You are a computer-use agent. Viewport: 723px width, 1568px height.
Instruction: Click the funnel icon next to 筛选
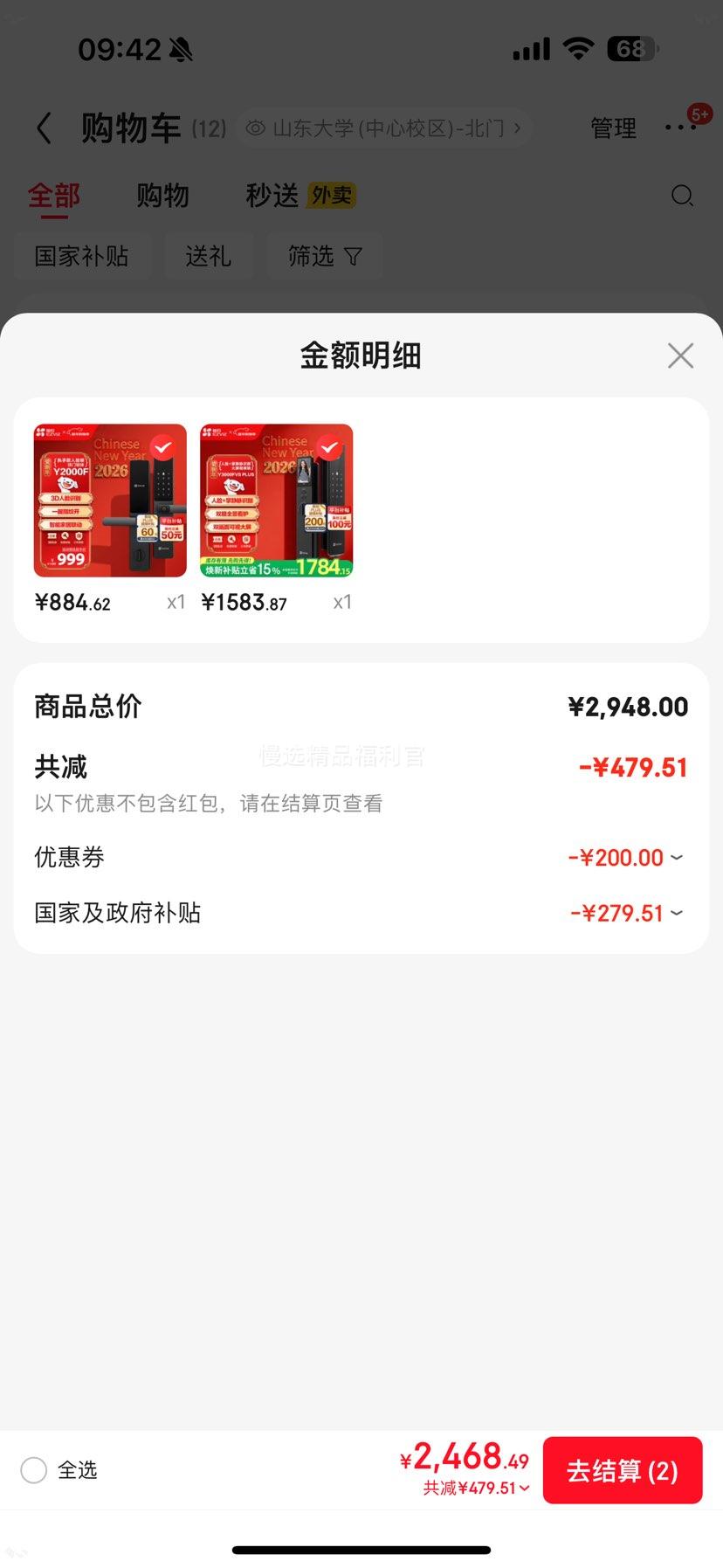coord(353,256)
